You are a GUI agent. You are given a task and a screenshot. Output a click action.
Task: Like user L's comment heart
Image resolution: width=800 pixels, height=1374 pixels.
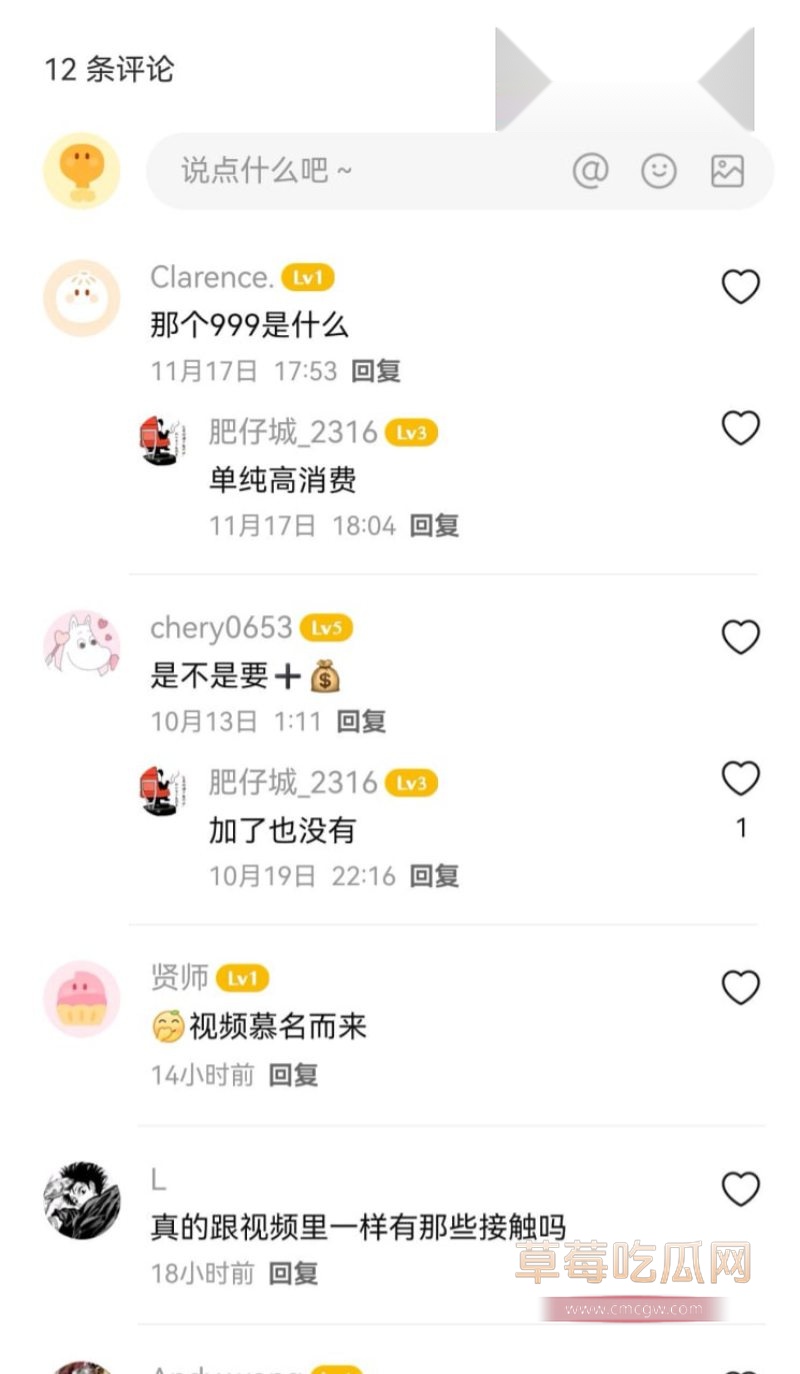pyautogui.click(x=740, y=1187)
